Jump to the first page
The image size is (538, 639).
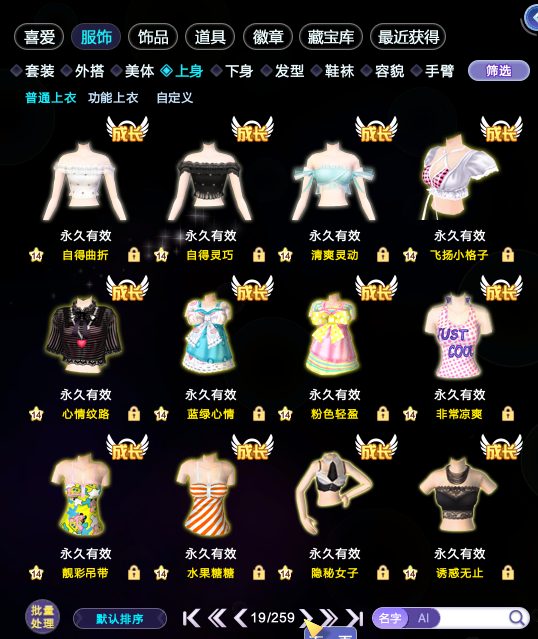click(x=191, y=618)
